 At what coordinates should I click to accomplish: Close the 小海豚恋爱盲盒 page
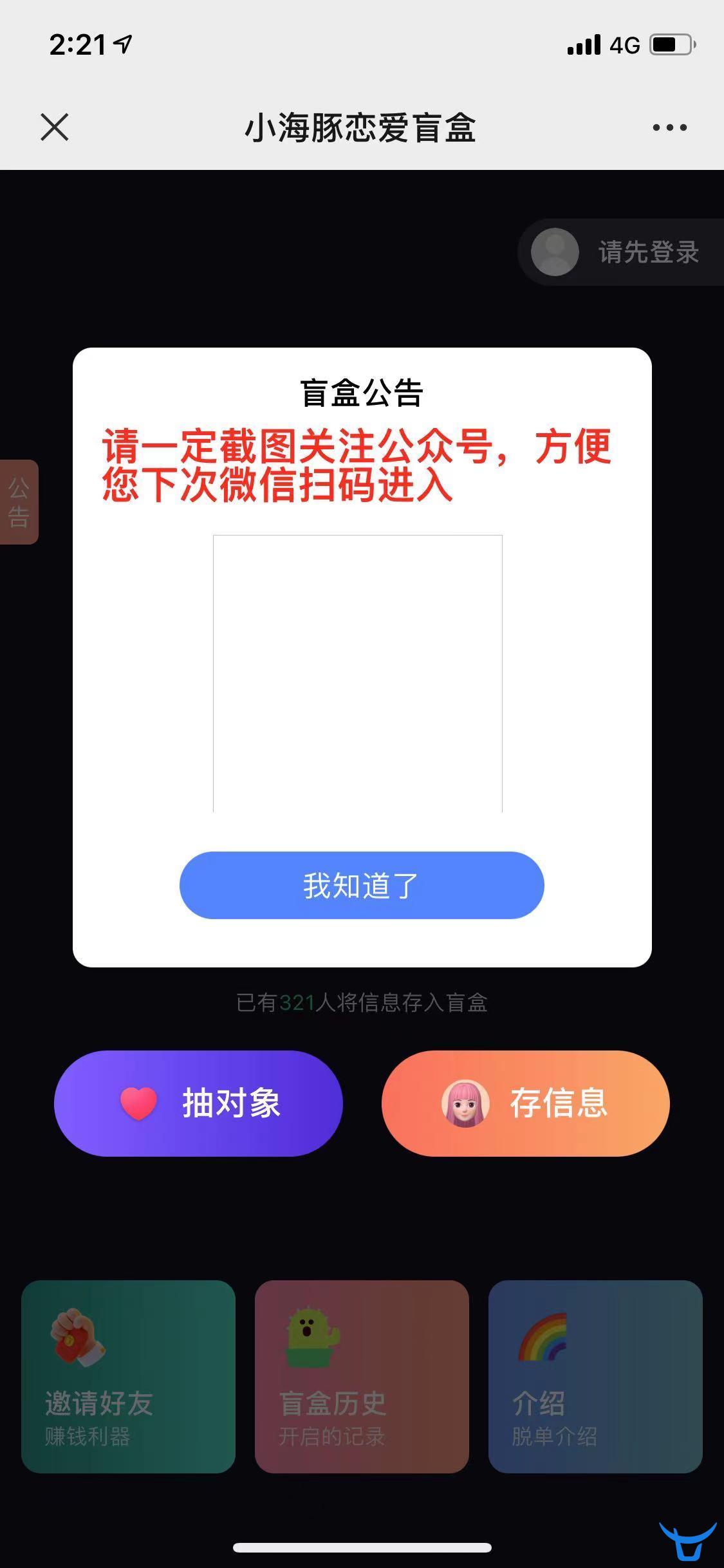coord(55,127)
